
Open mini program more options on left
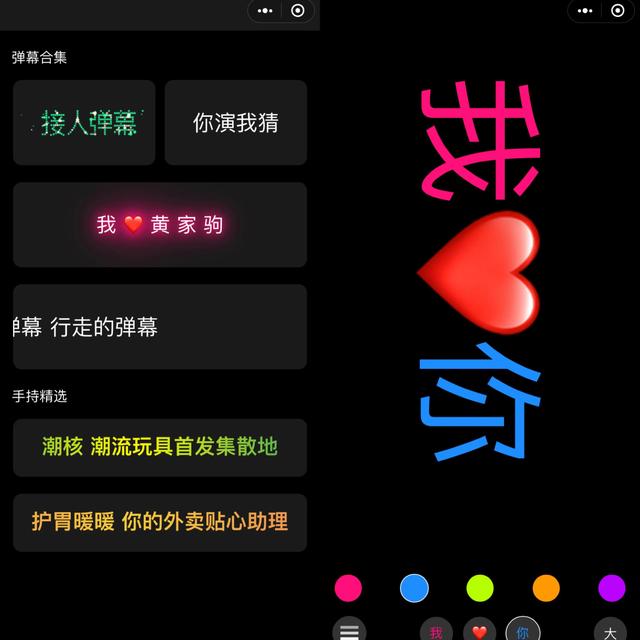pos(264,11)
